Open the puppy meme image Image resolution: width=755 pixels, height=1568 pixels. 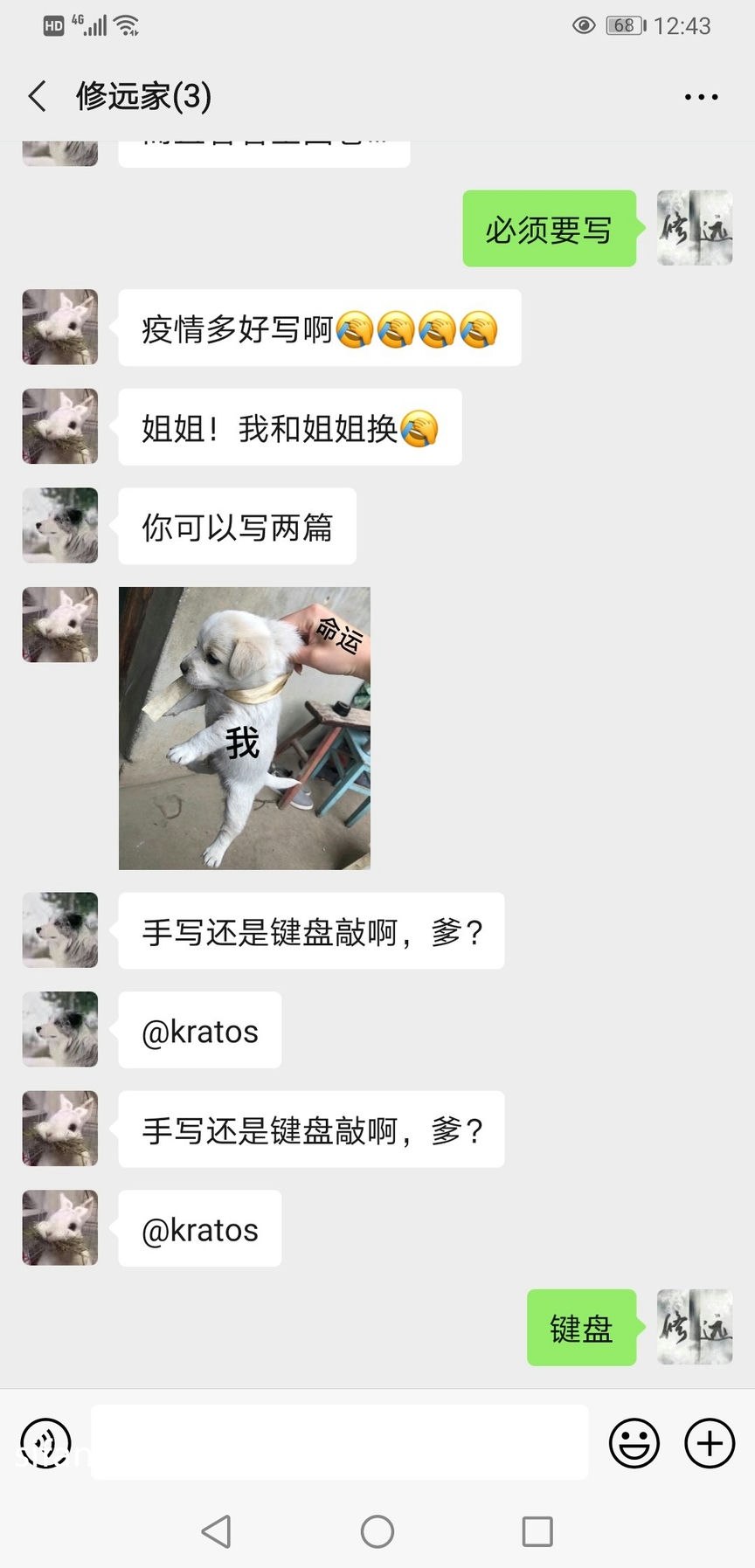(x=245, y=728)
